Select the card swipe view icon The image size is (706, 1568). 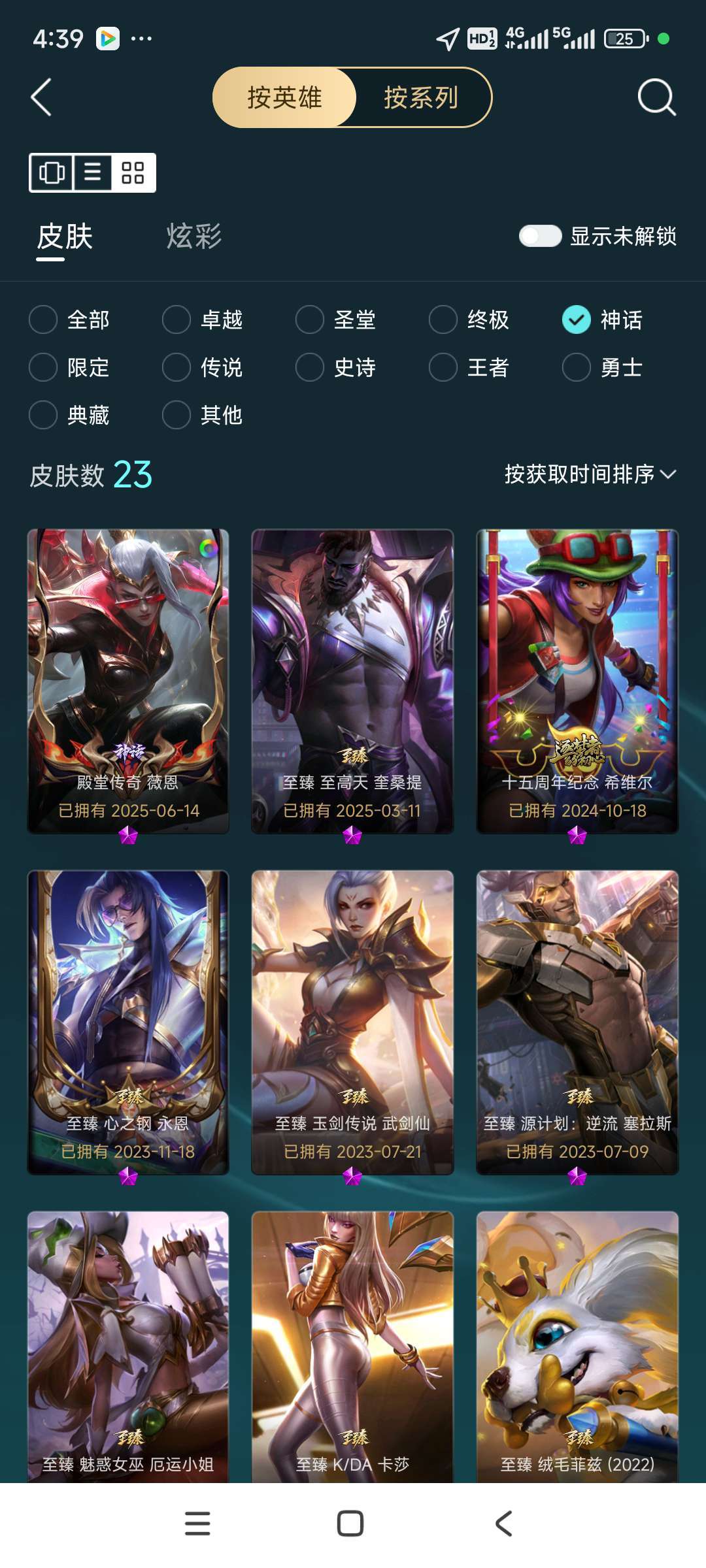coord(51,173)
